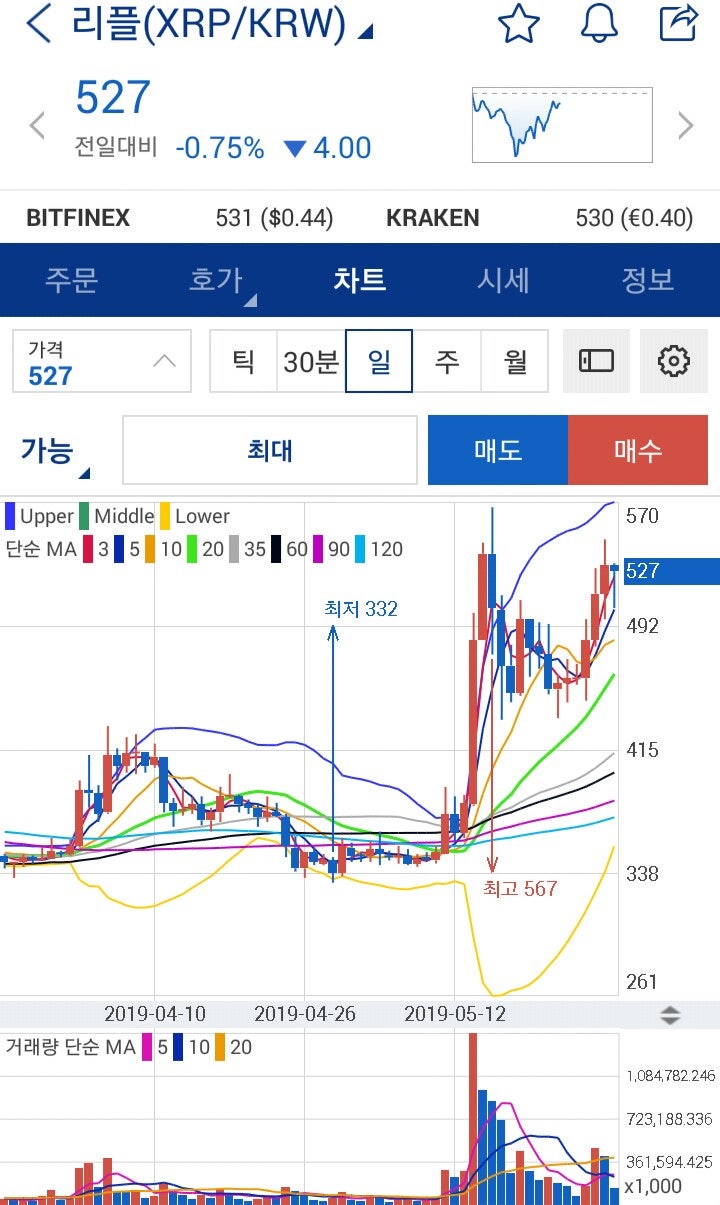Open the price alert bell

click(x=597, y=24)
